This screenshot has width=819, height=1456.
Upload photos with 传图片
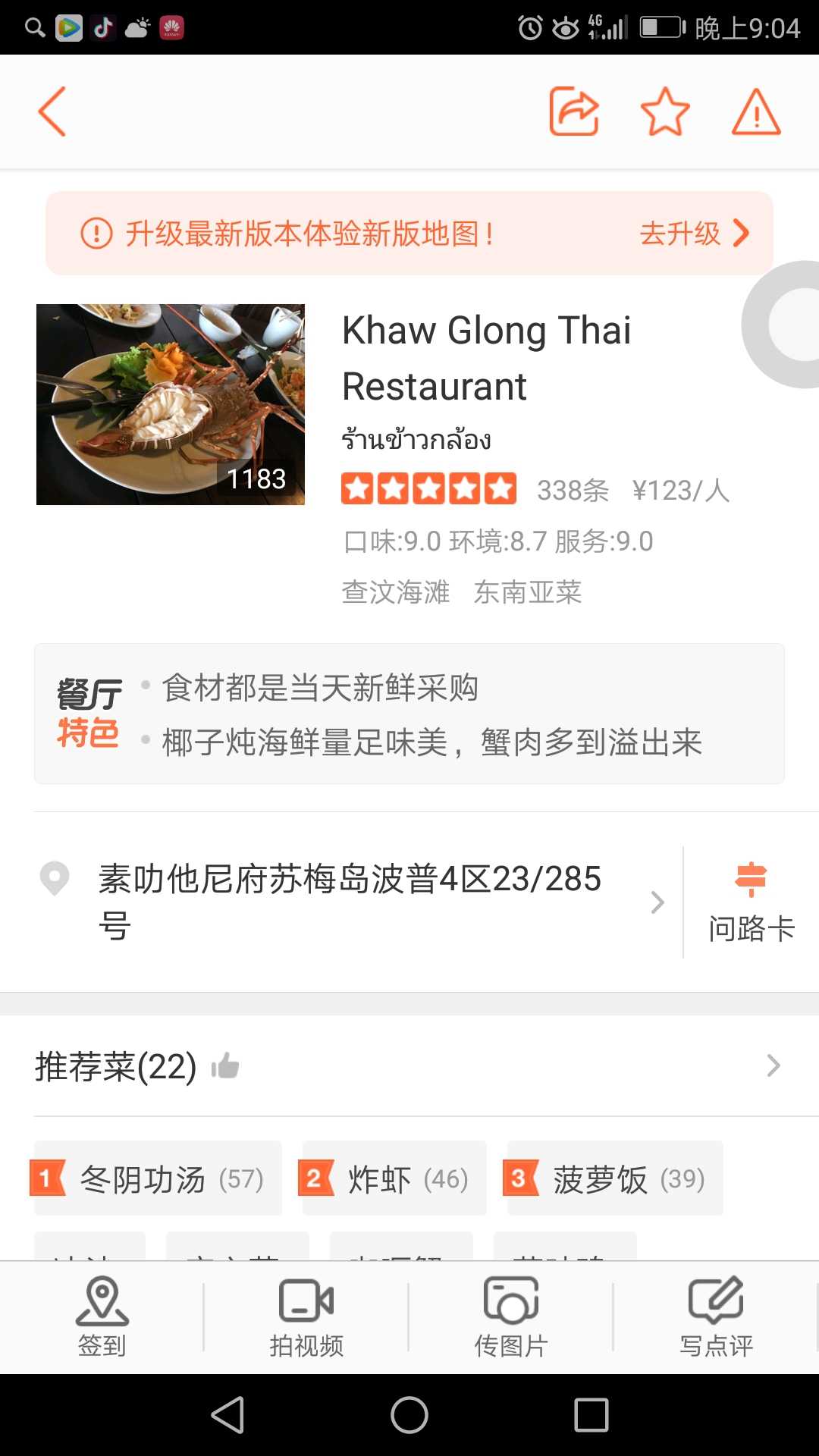point(511,1316)
